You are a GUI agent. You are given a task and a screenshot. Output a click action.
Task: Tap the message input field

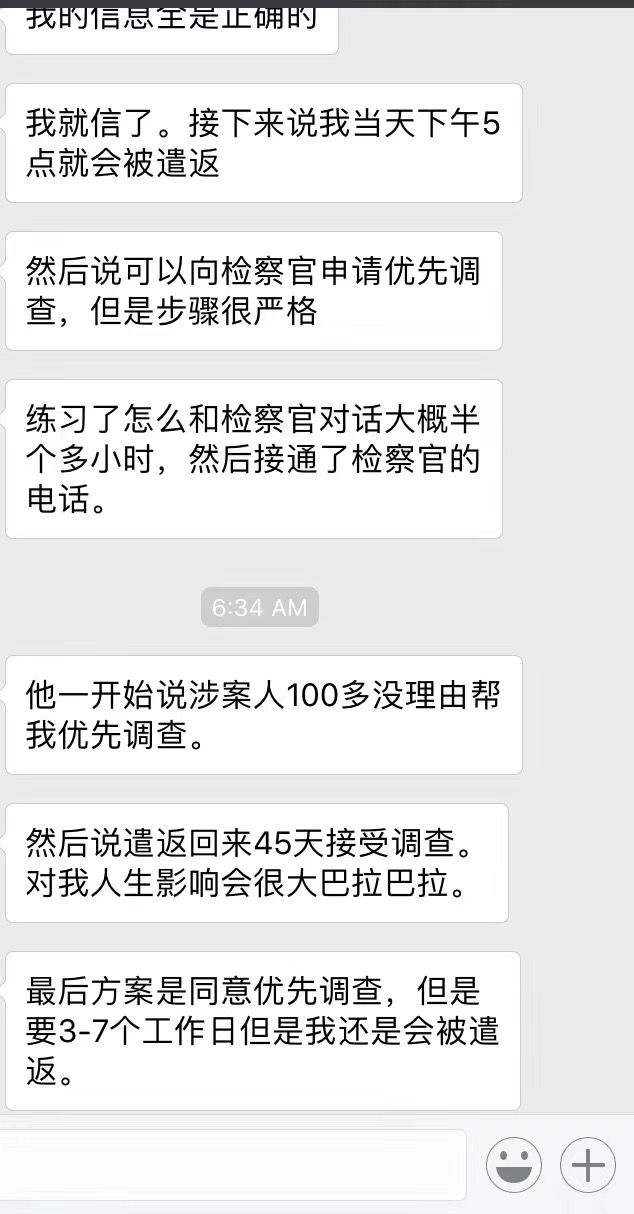pos(232,1165)
